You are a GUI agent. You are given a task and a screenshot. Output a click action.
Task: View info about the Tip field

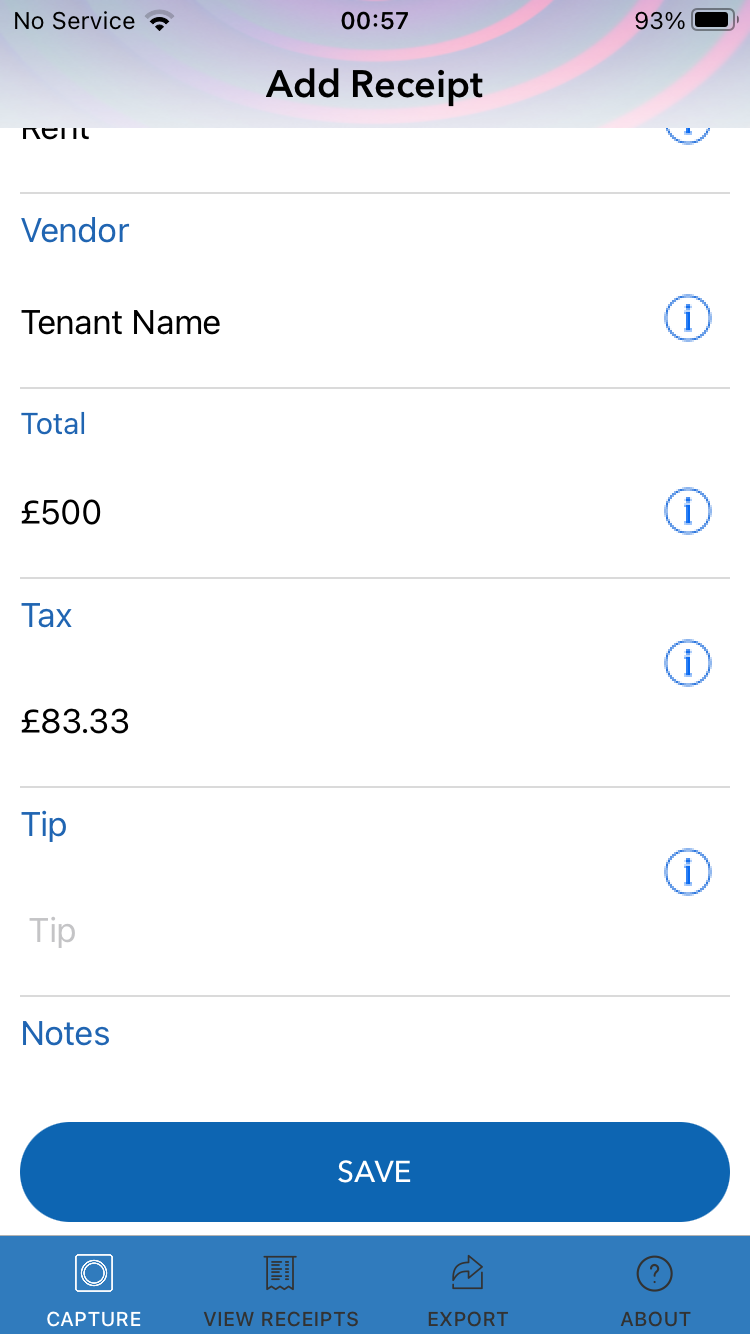687,871
